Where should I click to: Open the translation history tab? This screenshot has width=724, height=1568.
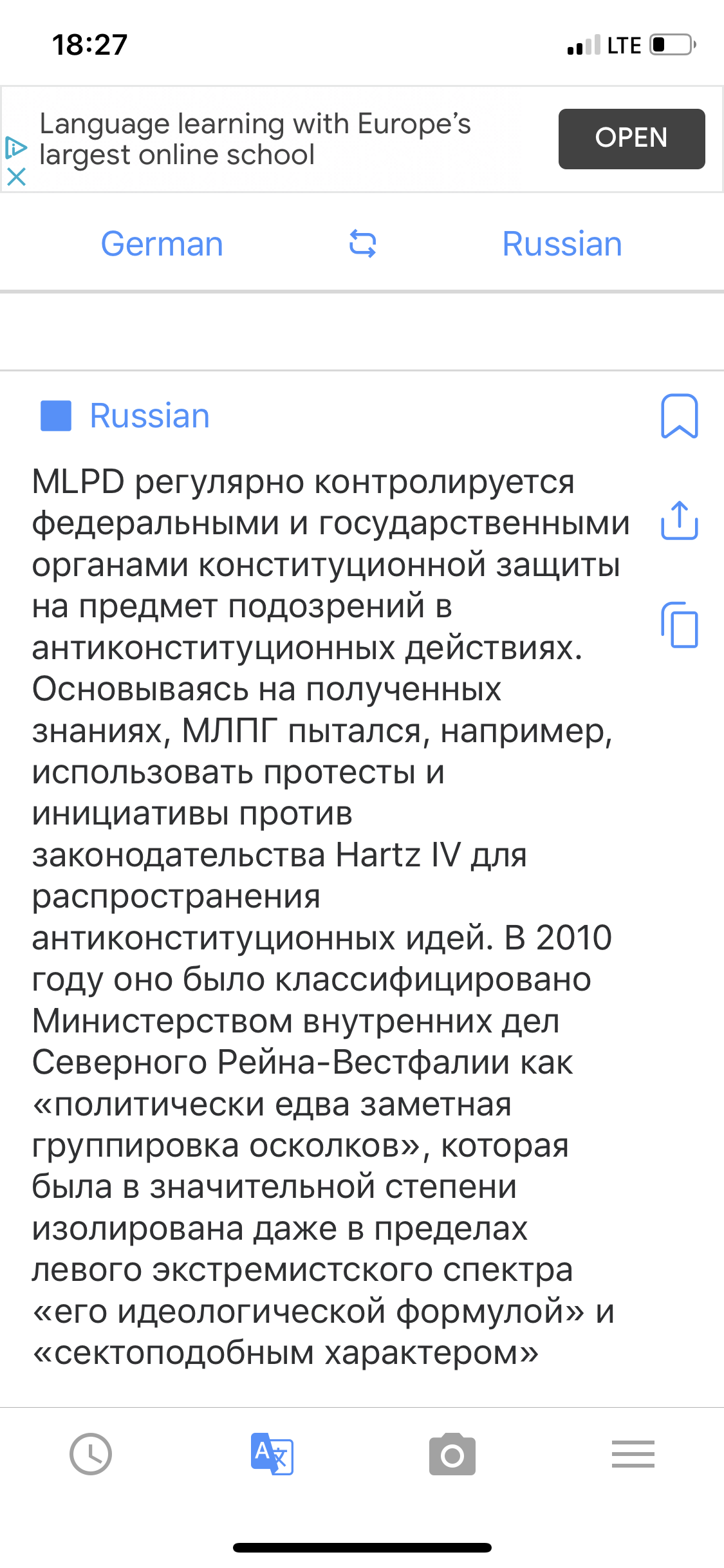point(91,1454)
